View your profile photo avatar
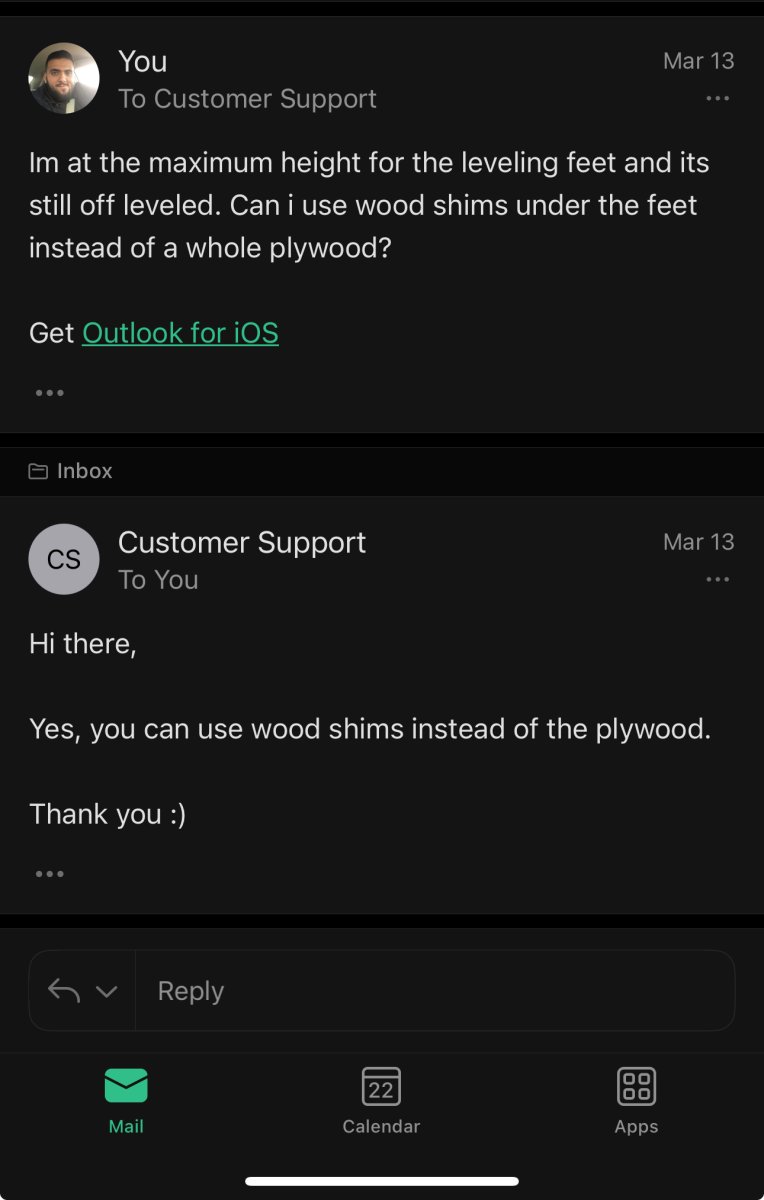This screenshot has width=764, height=1200. coord(64,78)
